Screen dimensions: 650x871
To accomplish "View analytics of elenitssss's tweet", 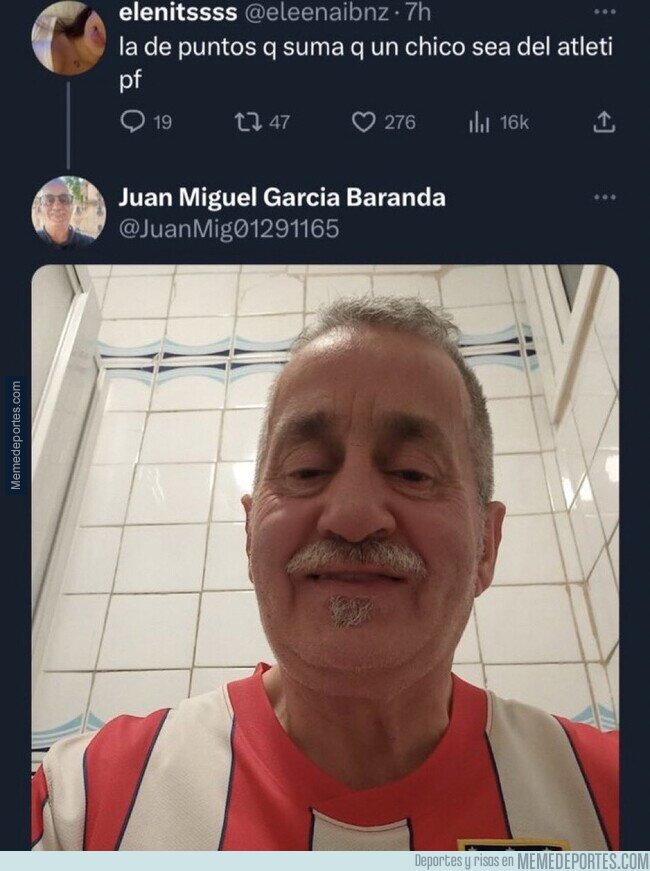I will click(499, 122).
